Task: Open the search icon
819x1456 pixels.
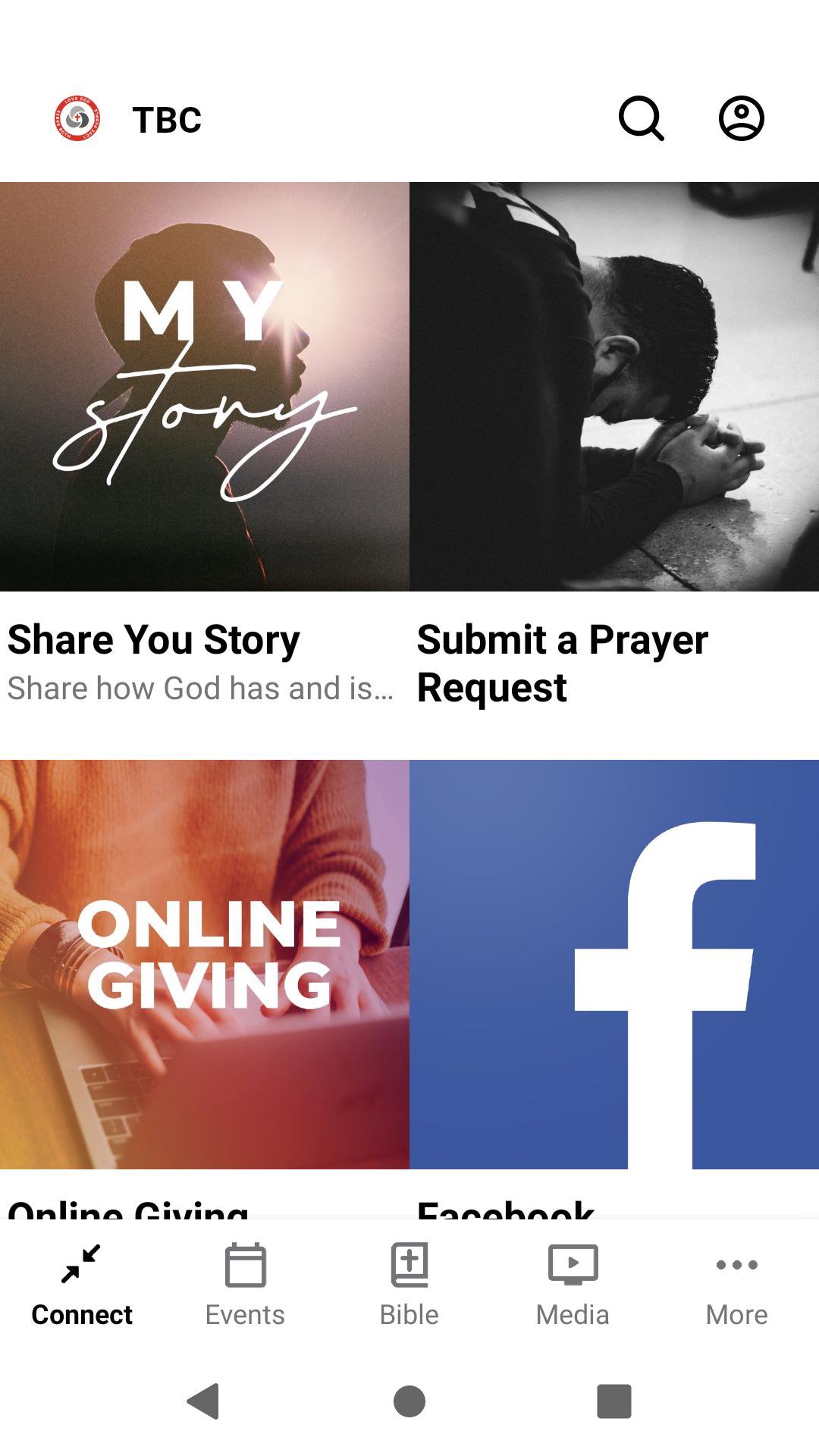Action: coord(642,119)
